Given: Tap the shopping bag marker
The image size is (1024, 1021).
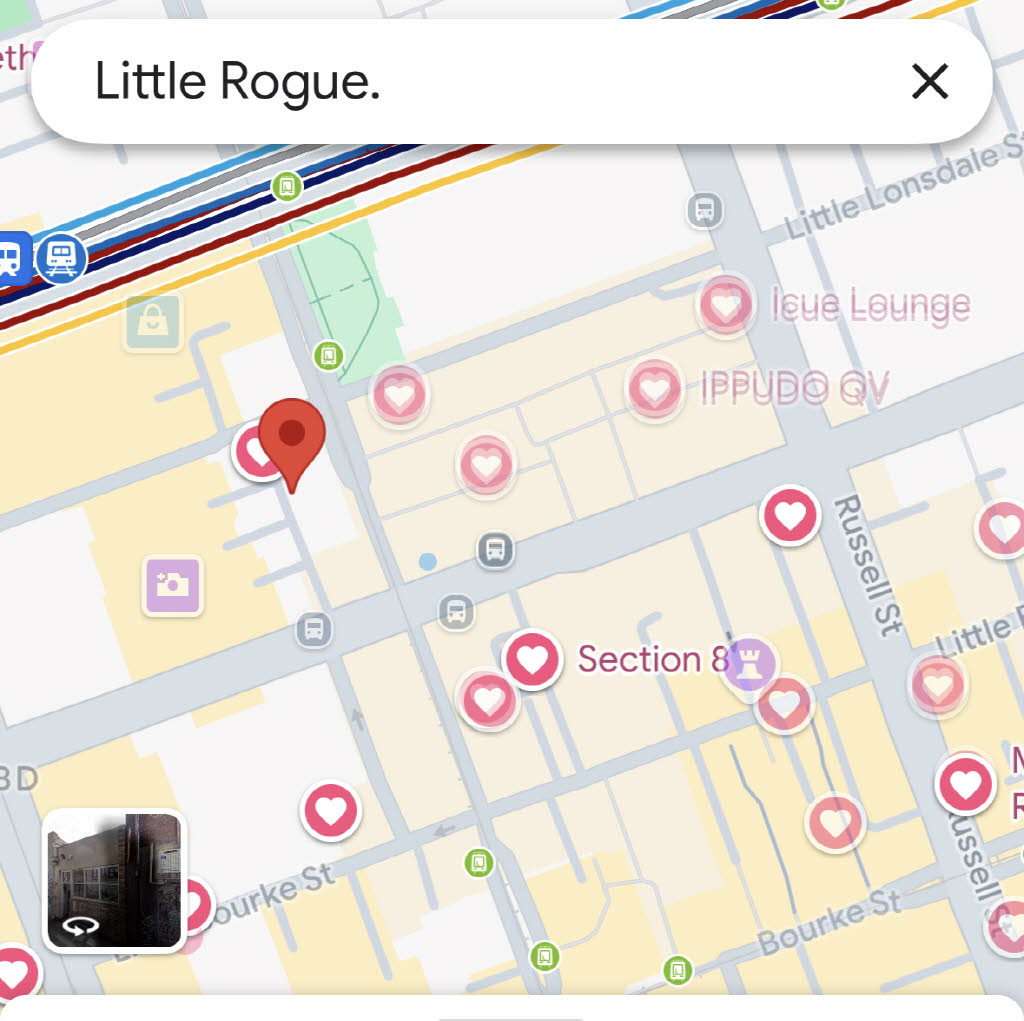Looking at the screenshot, I should click(x=153, y=322).
